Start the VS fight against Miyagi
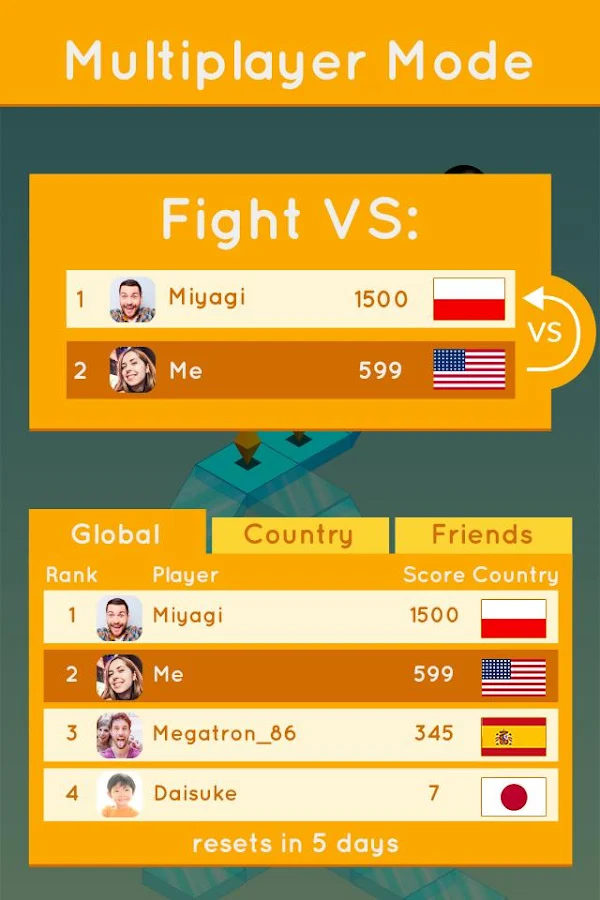This screenshot has width=600, height=900. point(548,330)
